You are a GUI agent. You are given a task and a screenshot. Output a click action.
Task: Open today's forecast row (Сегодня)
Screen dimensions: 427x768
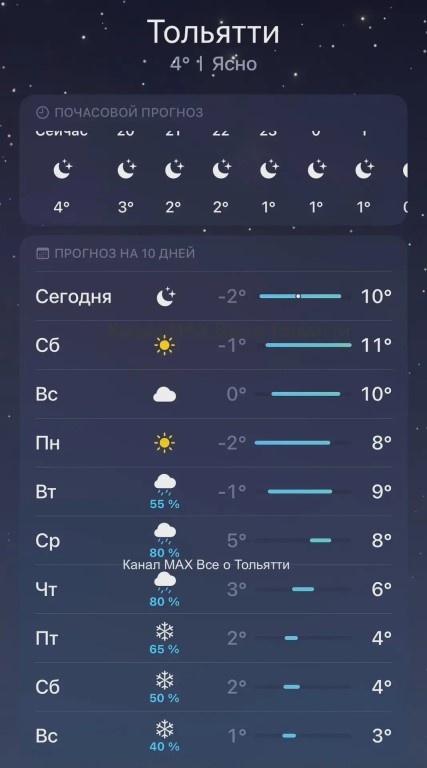point(214,296)
